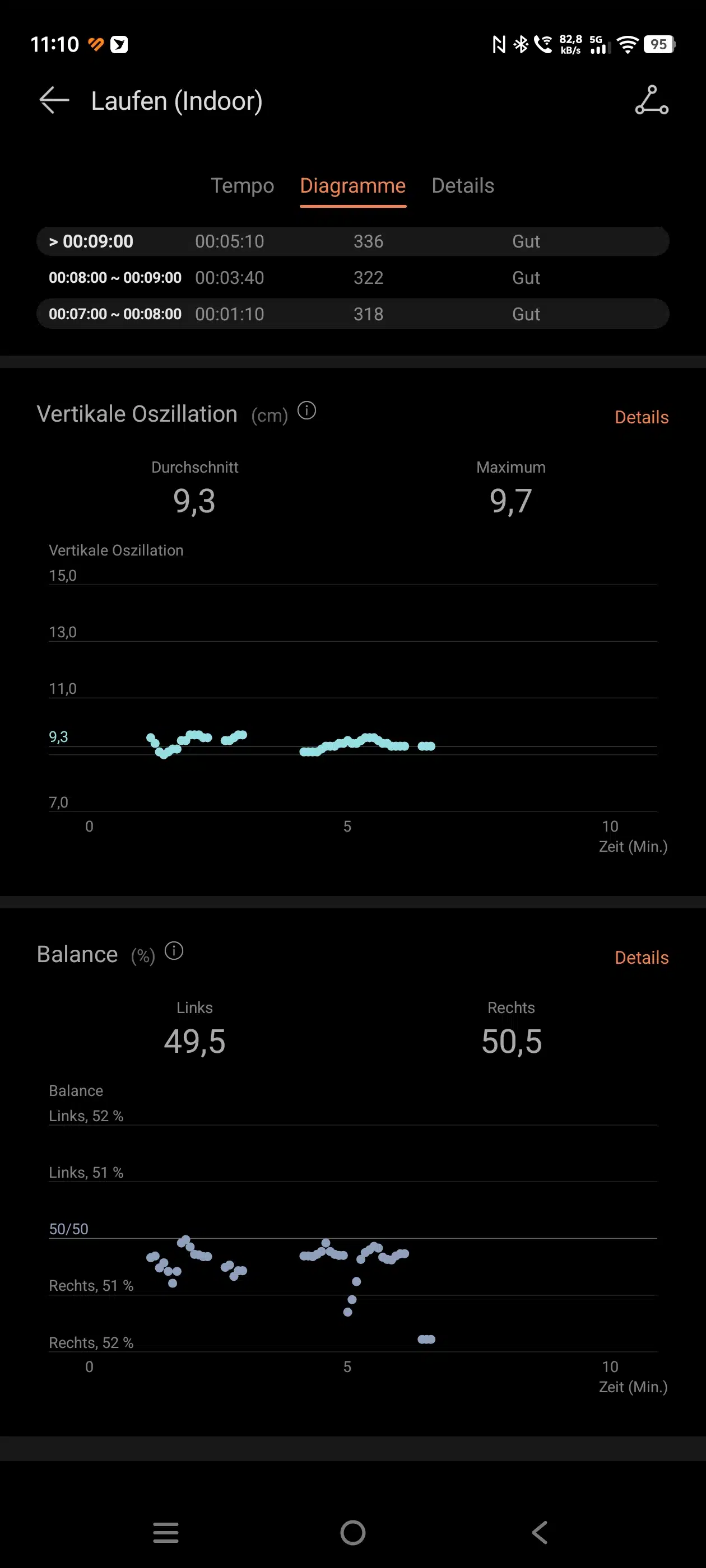Show info about Balance
This screenshot has width=706, height=1568.
(x=174, y=951)
